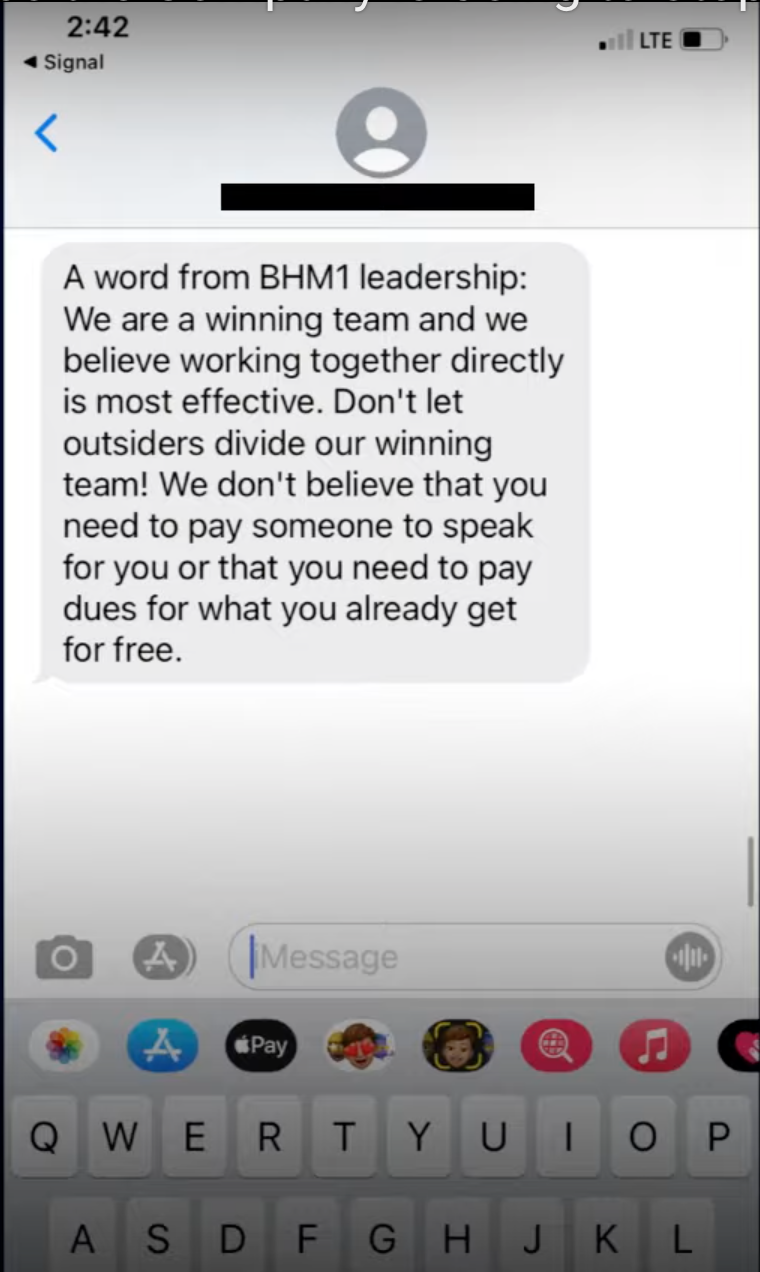Open the Animoji app in strip
This screenshot has width=760, height=1272.
point(458,1046)
